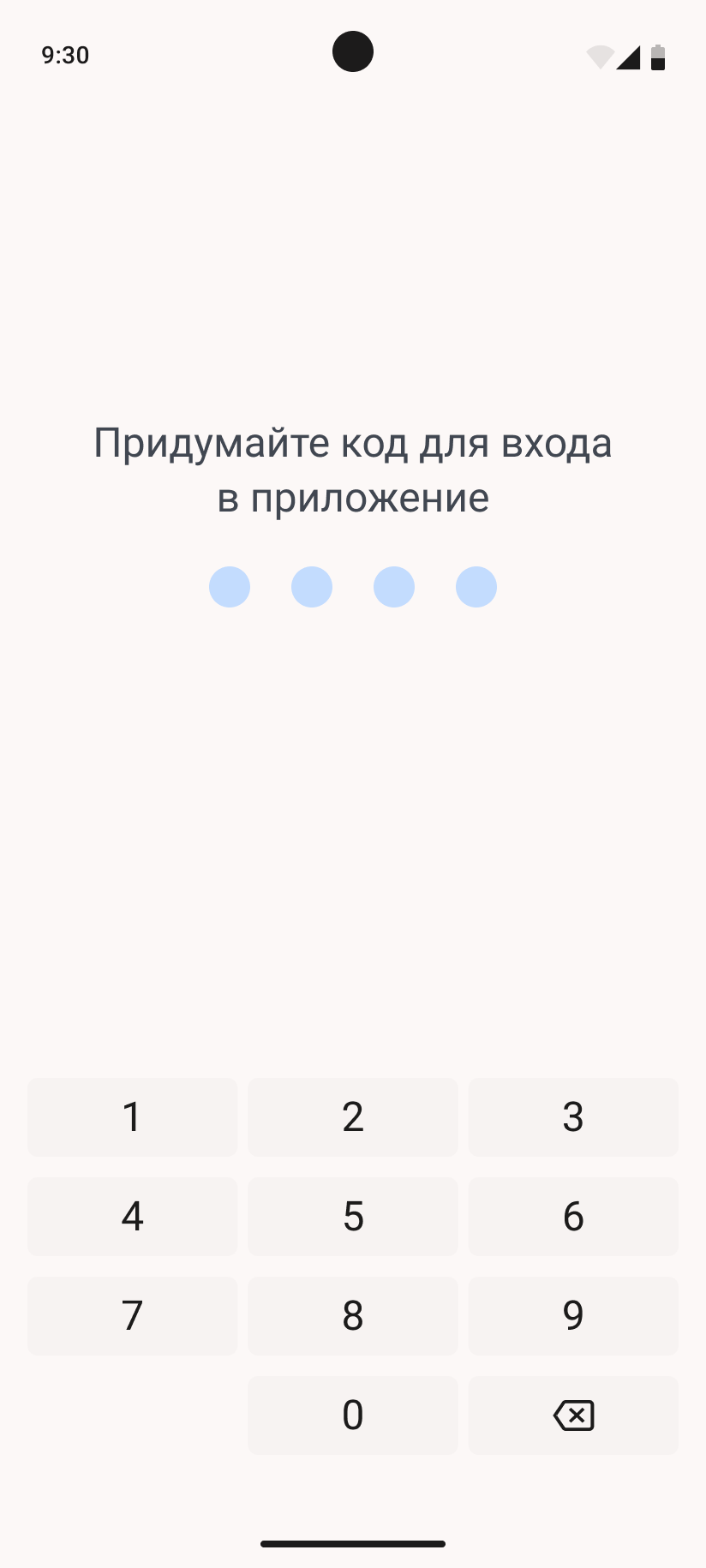This screenshot has height=1568, width=706.
Task: Input digit 7 for the PIN
Action: (x=132, y=1315)
